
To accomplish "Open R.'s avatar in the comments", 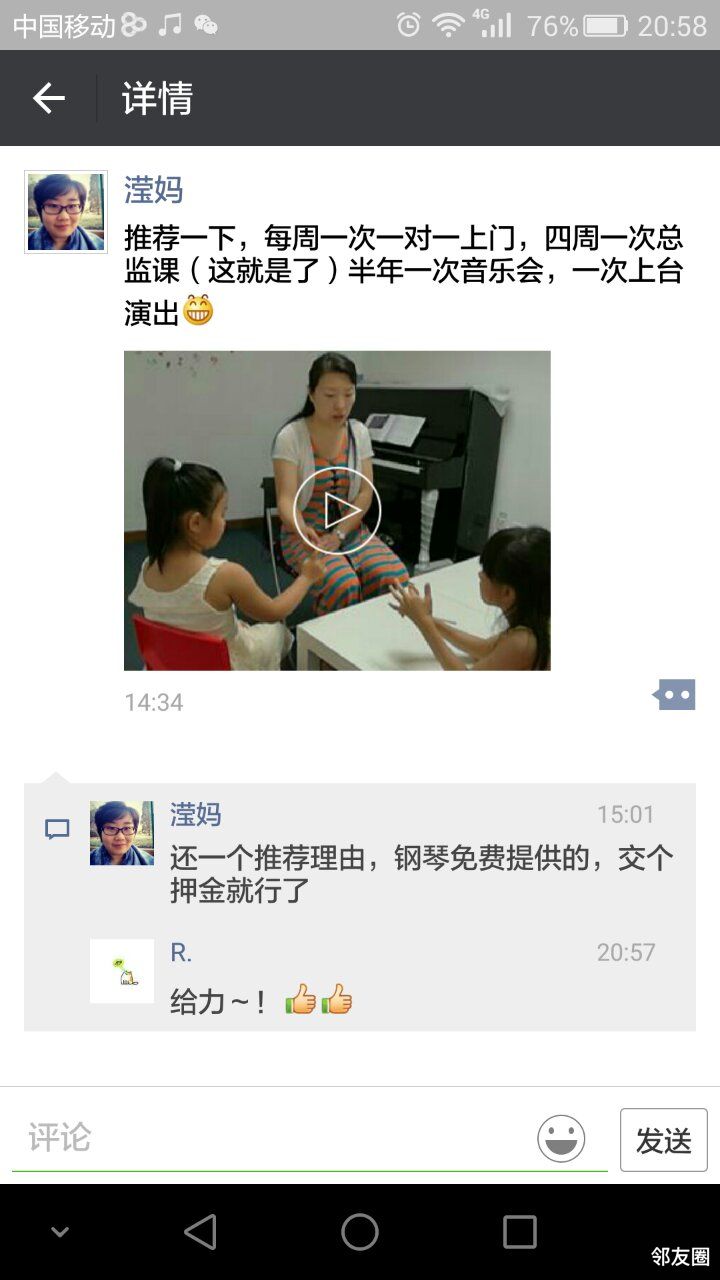I will point(122,971).
